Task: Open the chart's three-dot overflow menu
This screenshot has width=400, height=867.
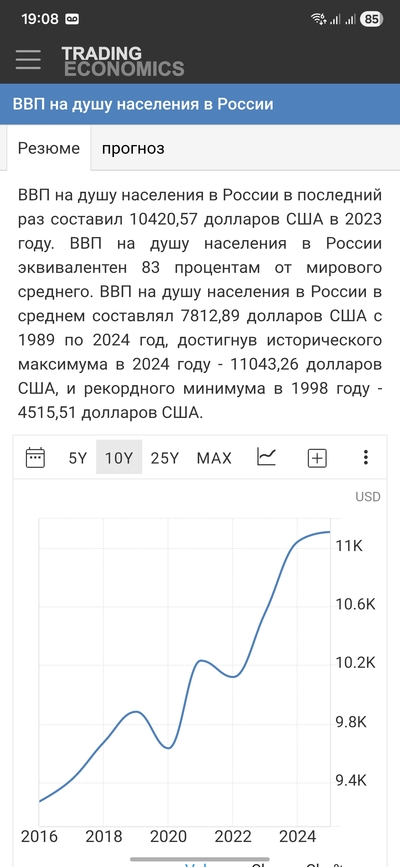Action: click(365, 457)
